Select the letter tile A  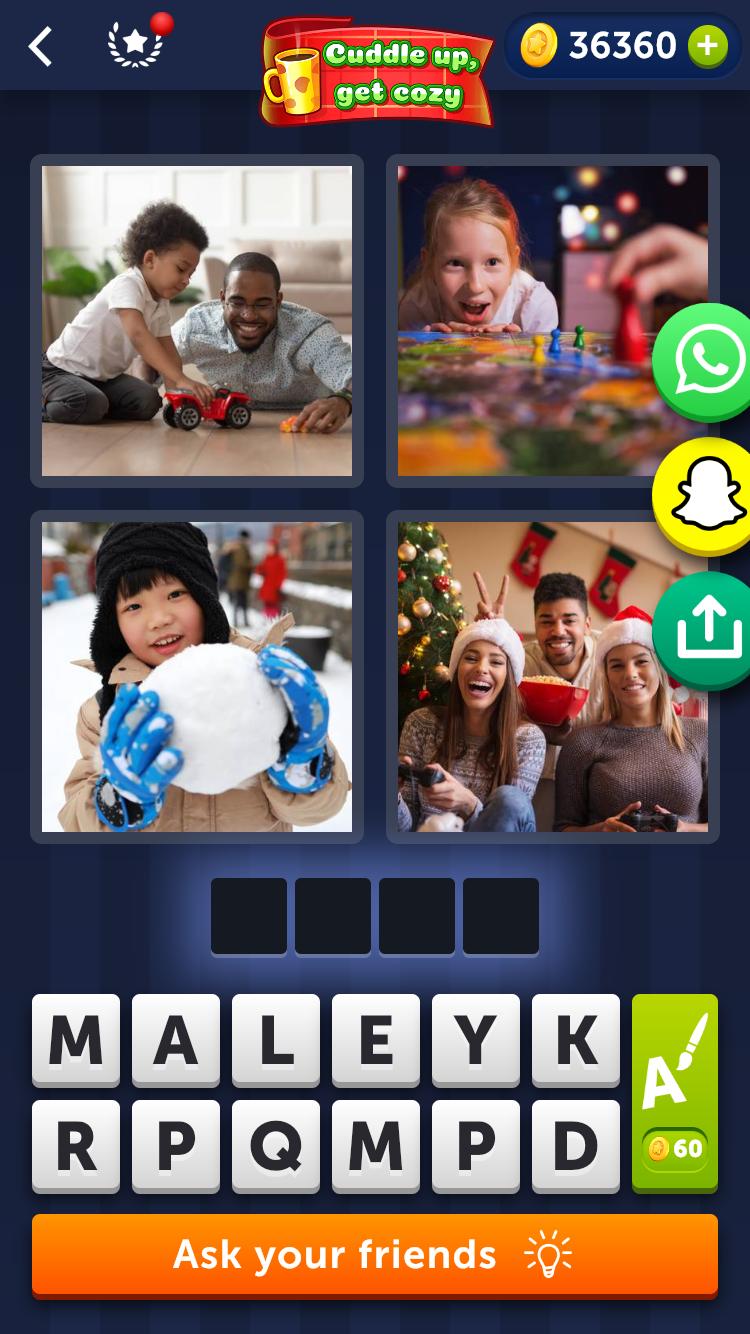click(176, 1040)
